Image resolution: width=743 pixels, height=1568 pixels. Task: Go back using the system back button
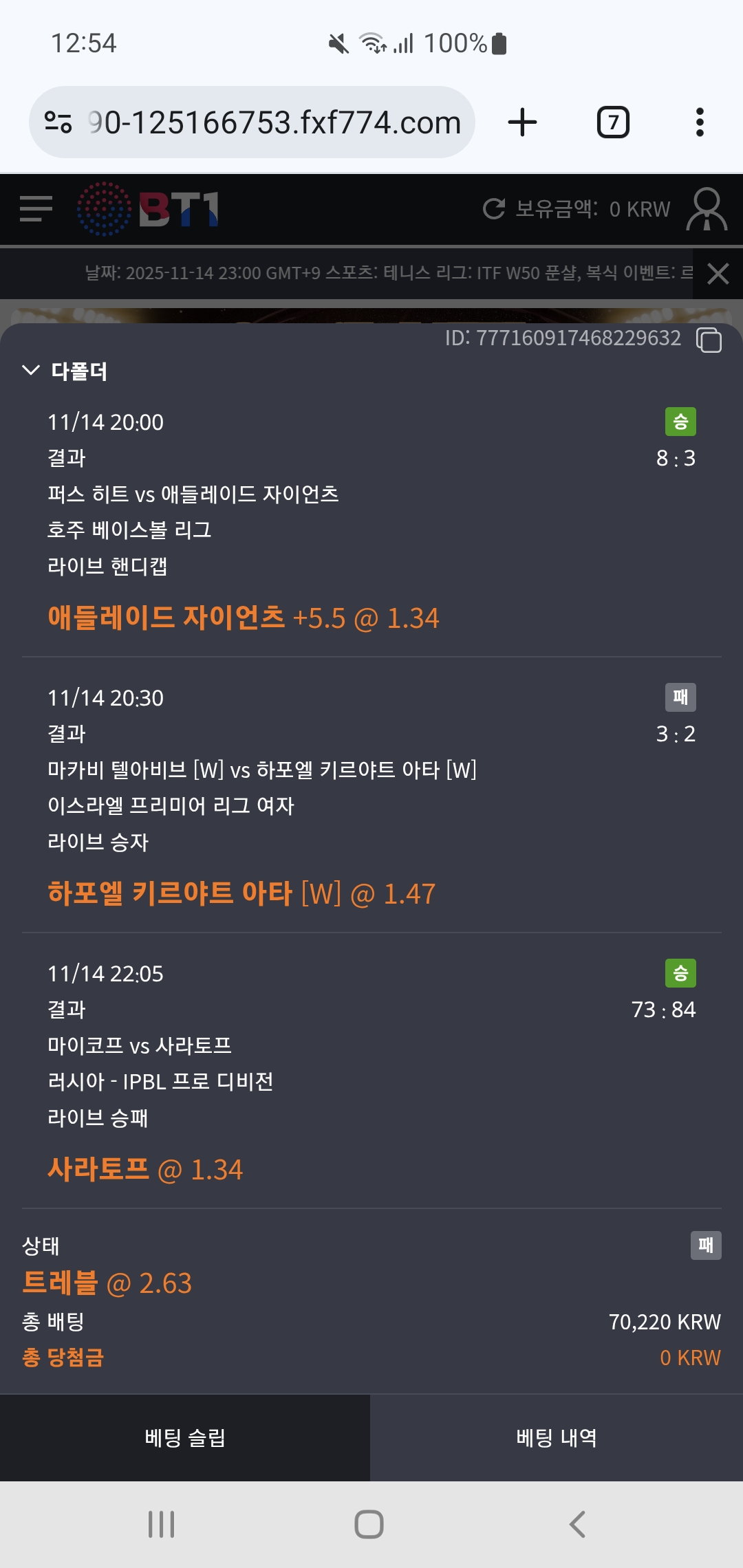point(577,1524)
